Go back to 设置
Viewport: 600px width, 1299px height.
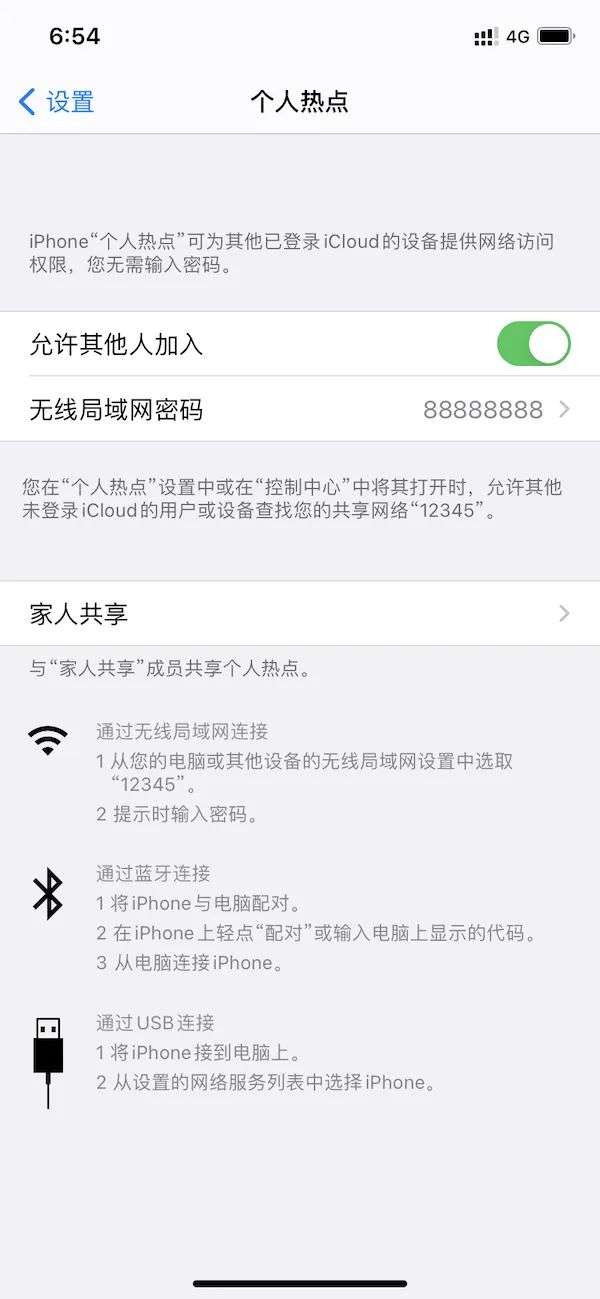point(57,101)
